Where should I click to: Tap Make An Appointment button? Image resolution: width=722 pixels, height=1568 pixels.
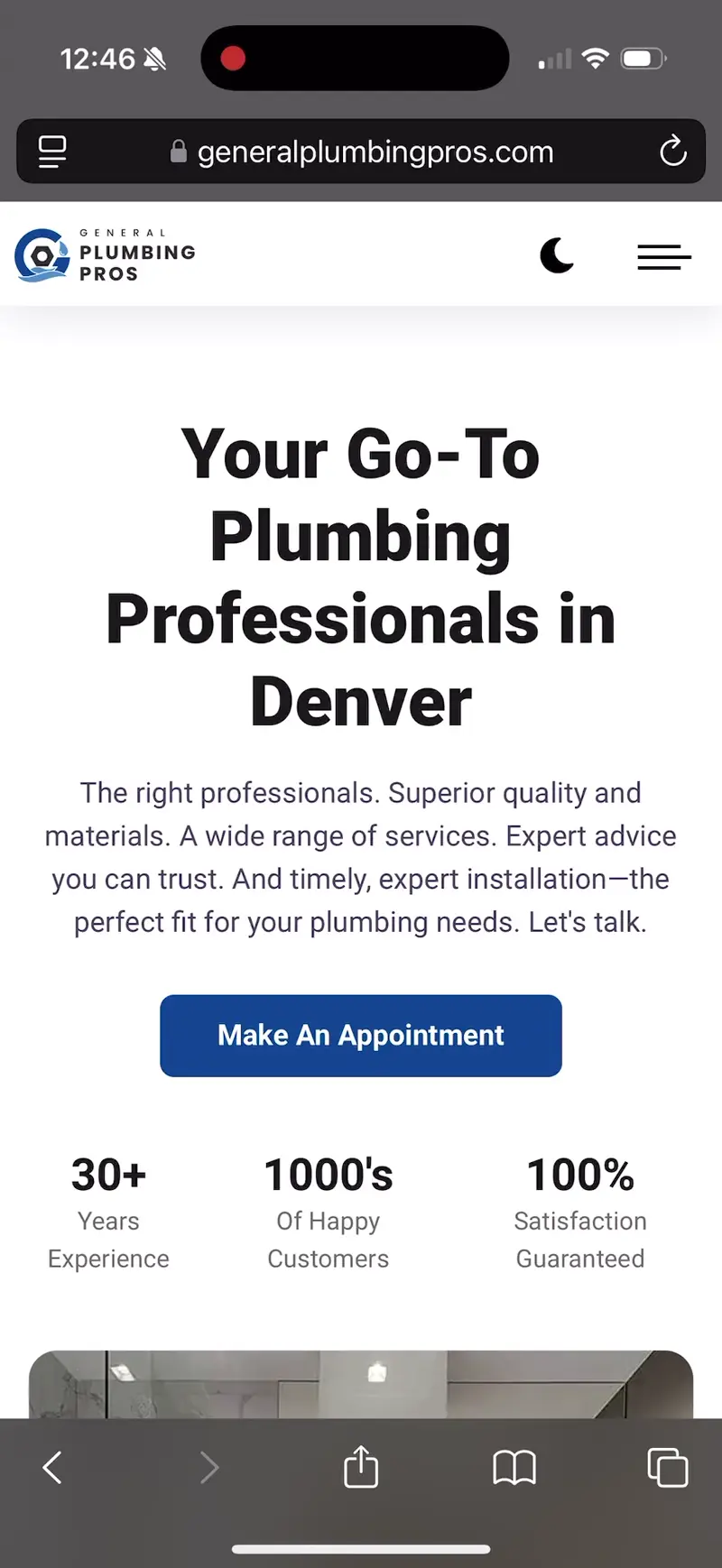(x=361, y=1035)
